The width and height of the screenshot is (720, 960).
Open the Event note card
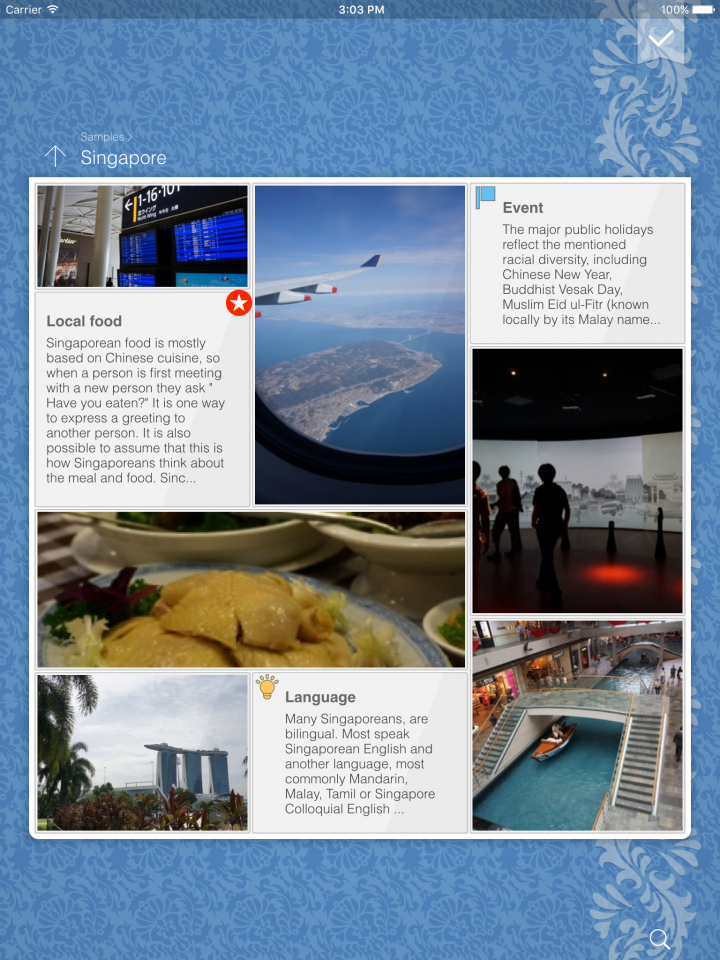tap(578, 265)
